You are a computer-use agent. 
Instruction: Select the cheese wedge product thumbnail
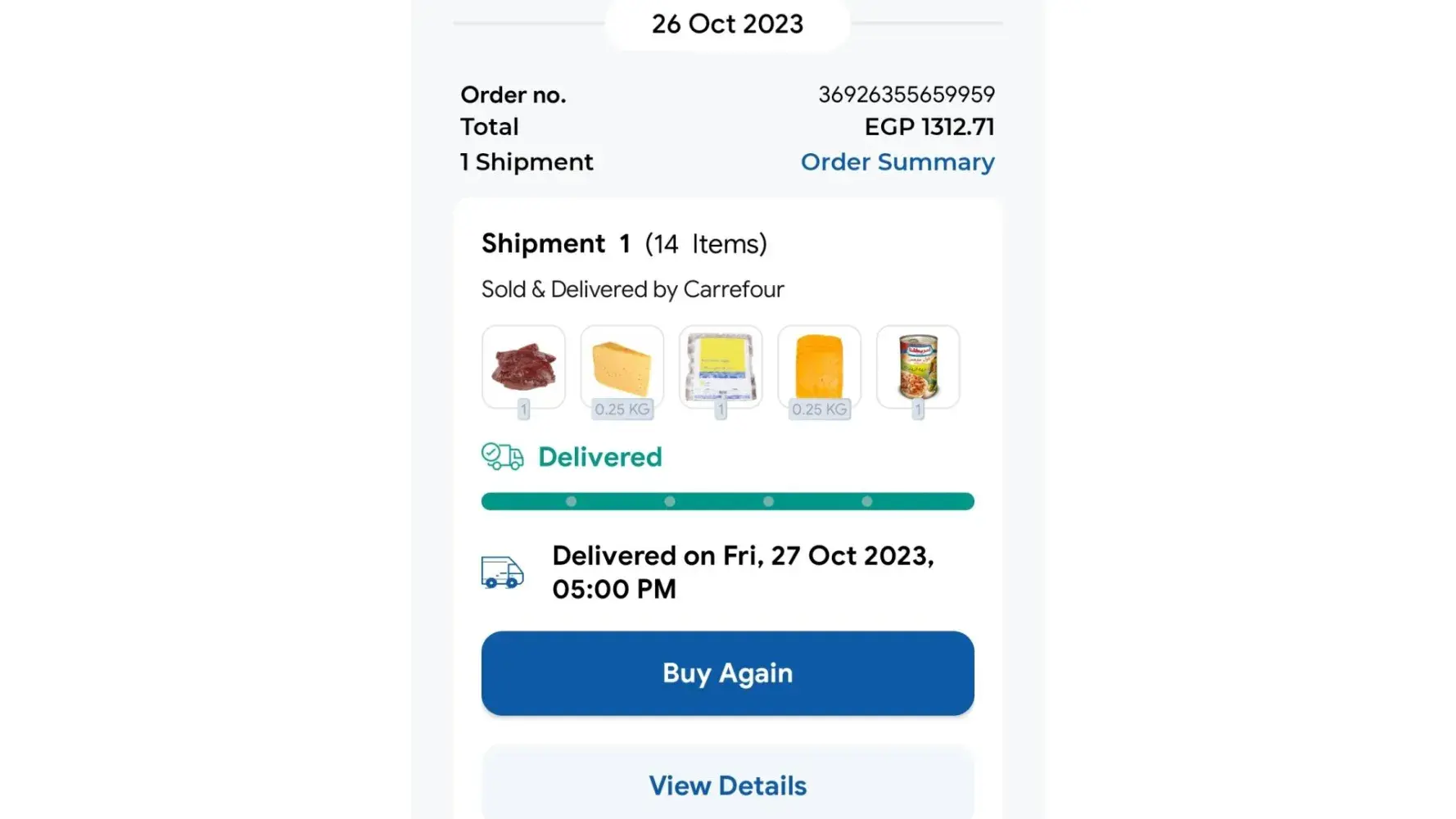622,367
